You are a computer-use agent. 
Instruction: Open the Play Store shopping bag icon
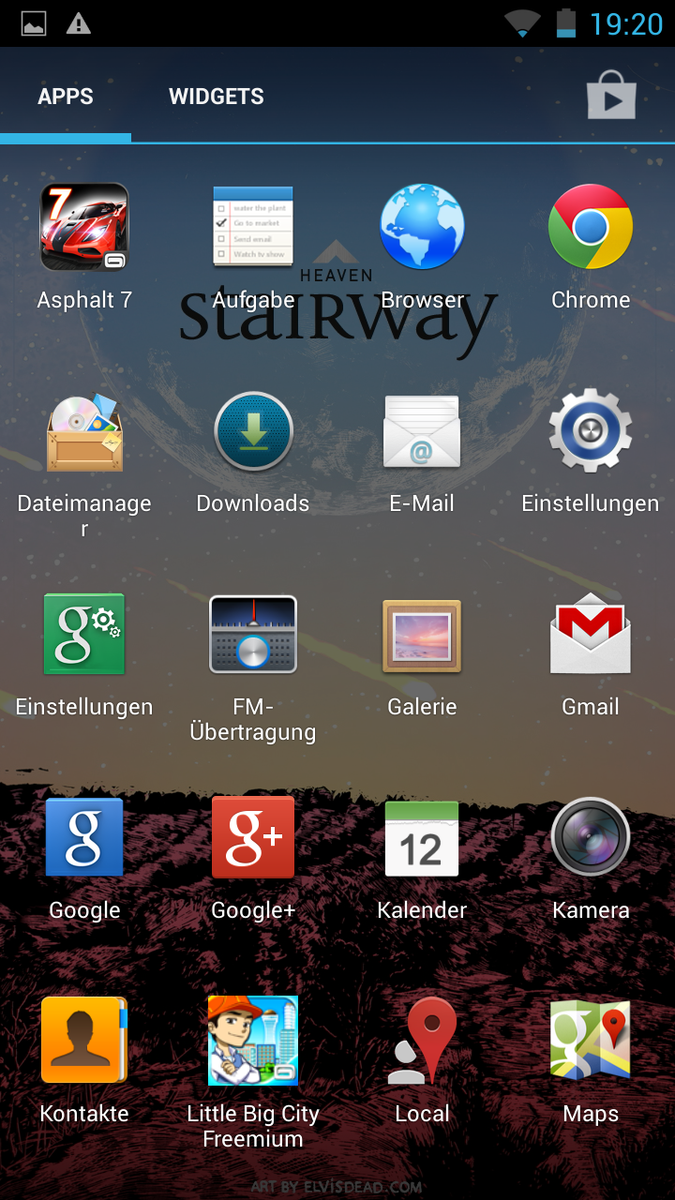pos(611,97)
